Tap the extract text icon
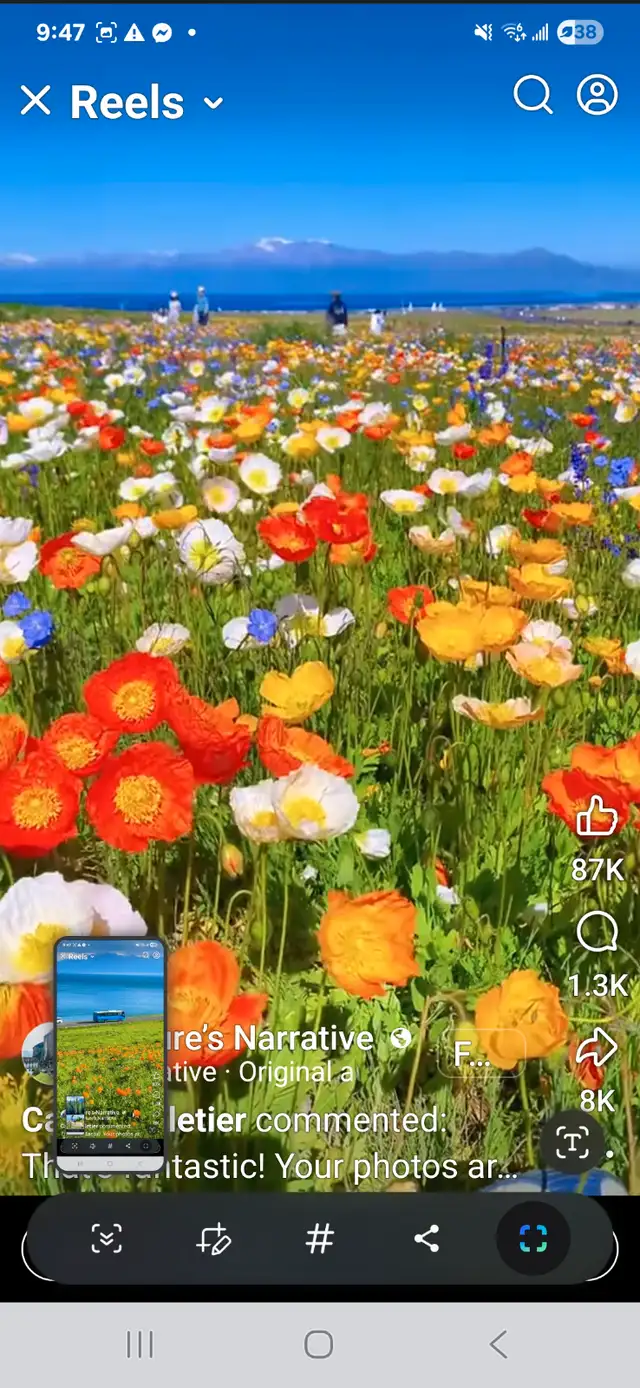Screen dimensions: 640x1388 tap(572, 1142)
